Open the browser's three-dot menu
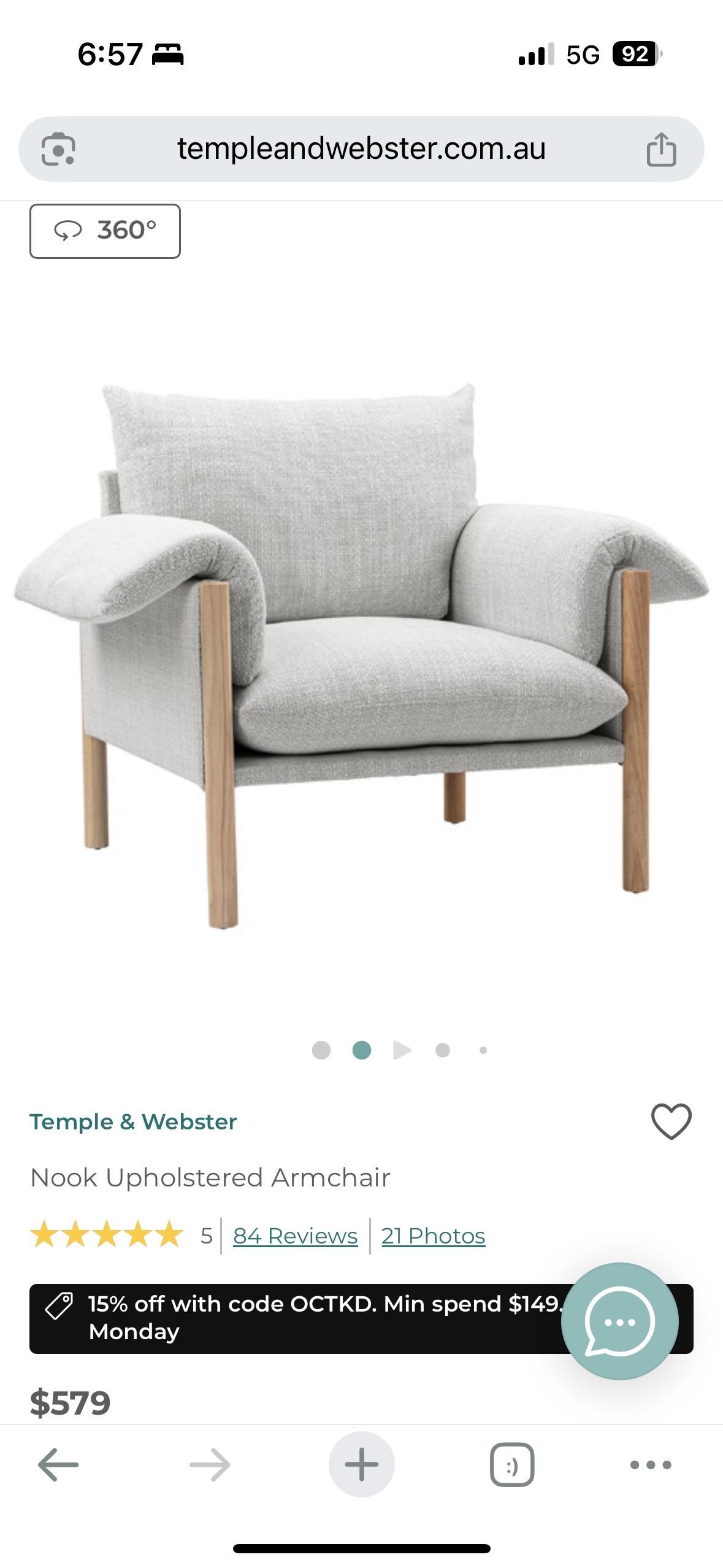Screen dimensions: 723x1568 pos(651,1465)
